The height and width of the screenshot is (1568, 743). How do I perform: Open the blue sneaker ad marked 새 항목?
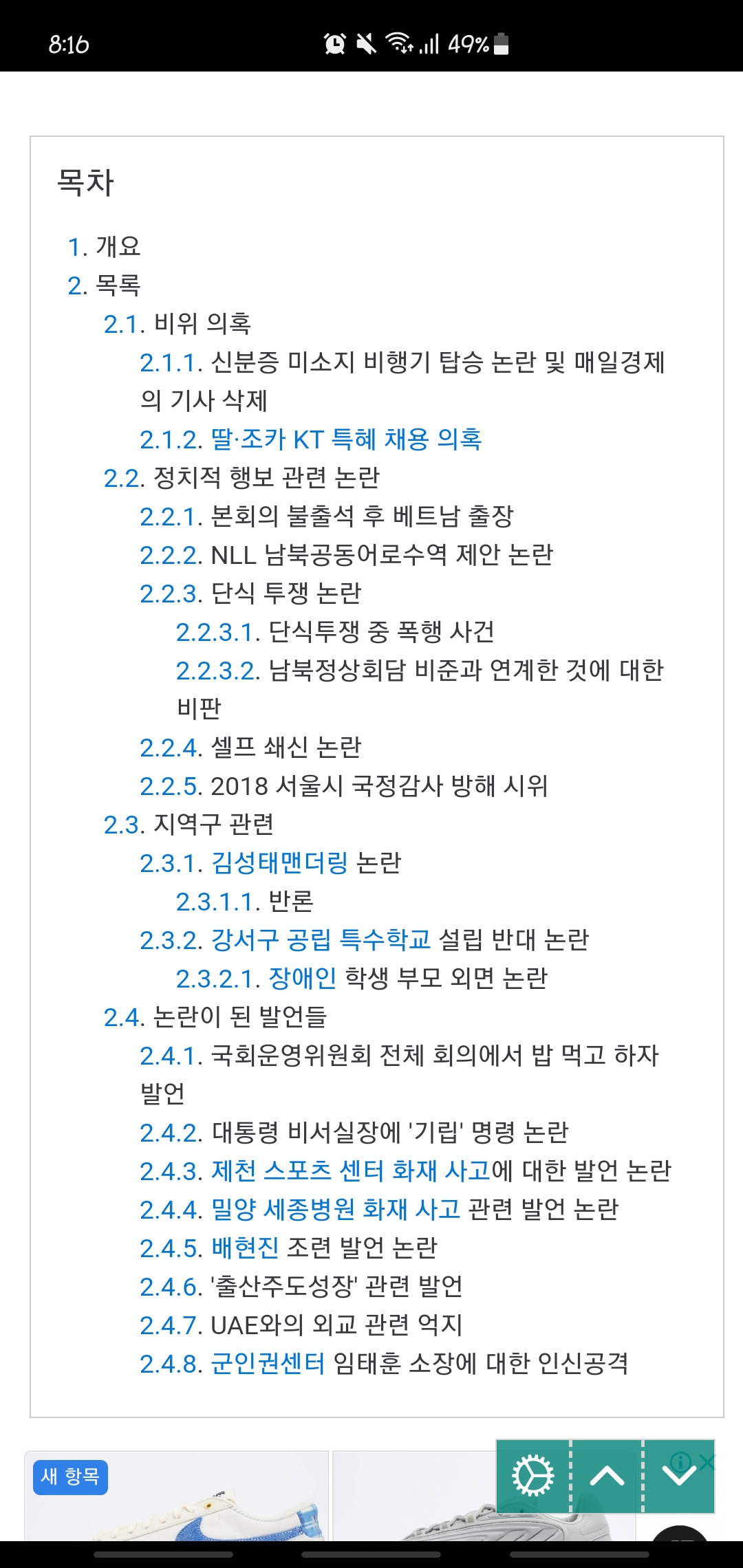176,1496
